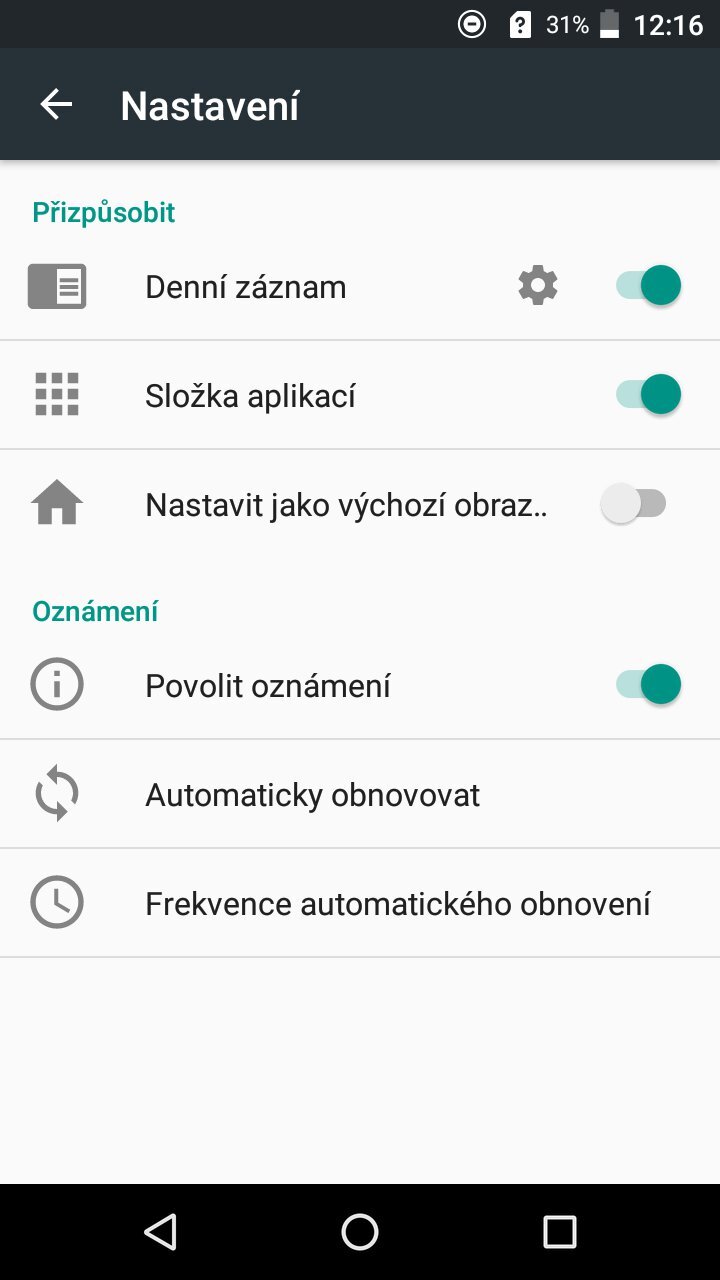The image size is (720, 1280).
Task: Tap the Povolit oznámení label
Action: [267, 685]
